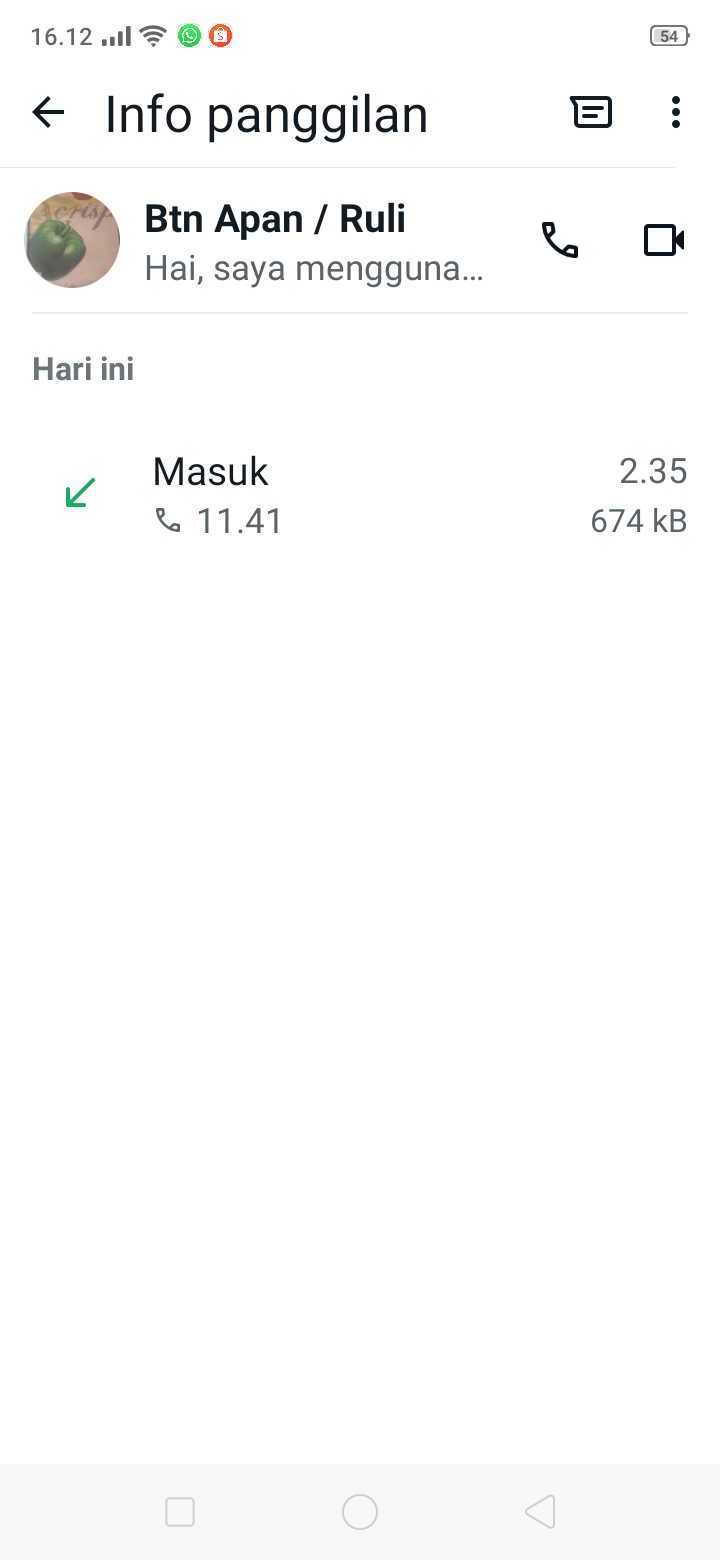
Task: Open the overflow menu
Action: coord(676,113)
